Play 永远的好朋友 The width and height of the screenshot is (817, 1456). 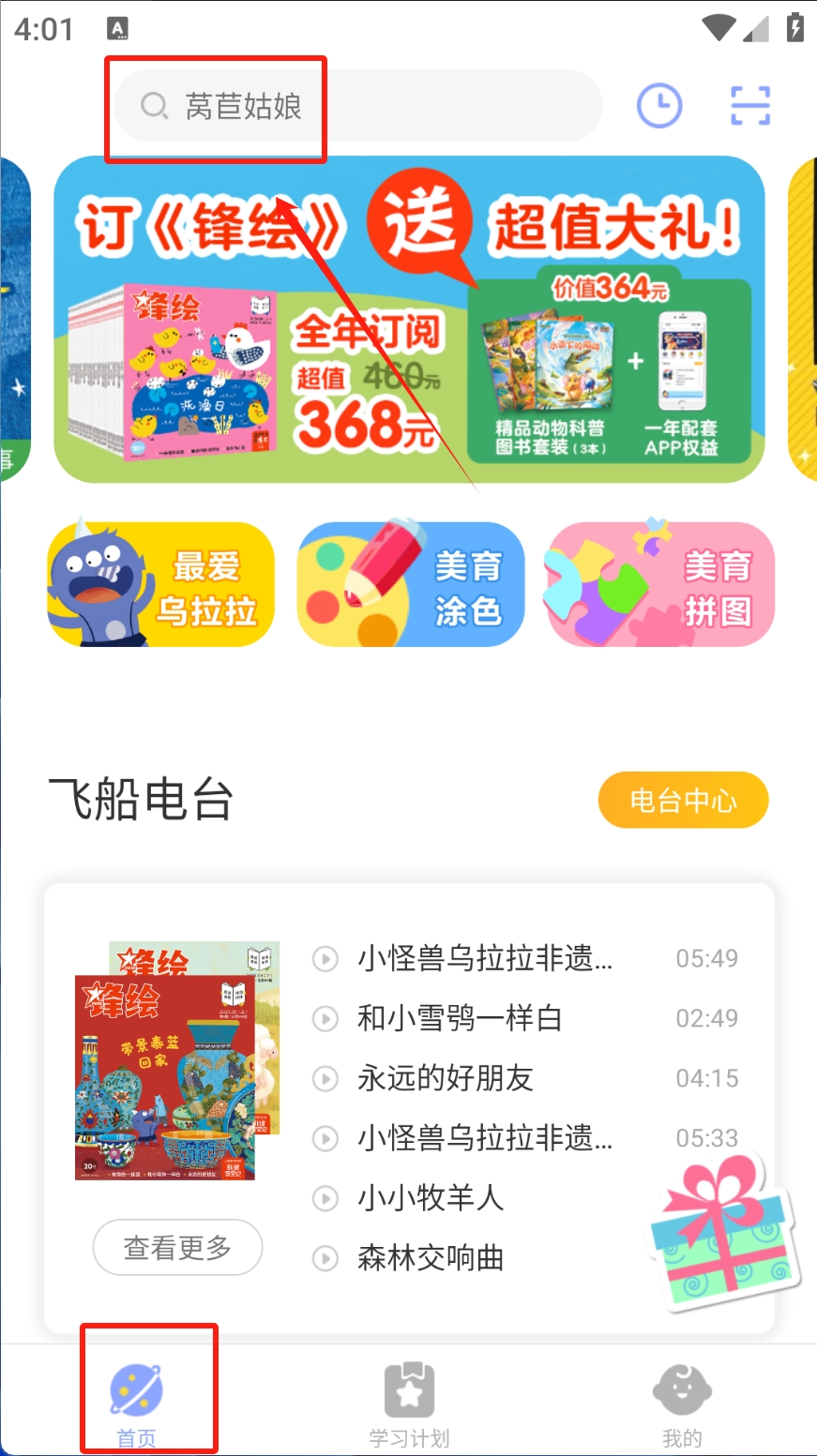tap(445, 1078)
